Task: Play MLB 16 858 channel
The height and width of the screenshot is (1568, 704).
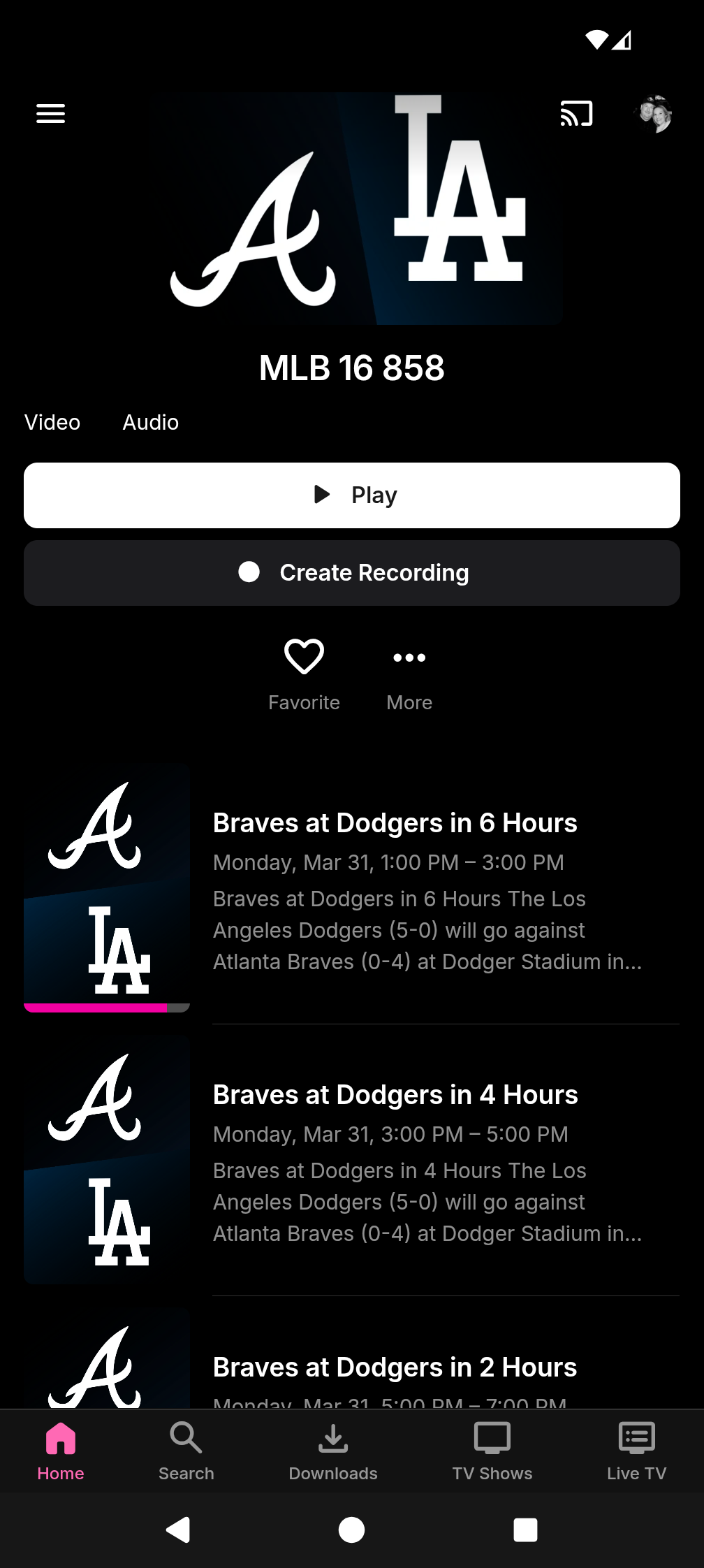Action: (352, 495)
